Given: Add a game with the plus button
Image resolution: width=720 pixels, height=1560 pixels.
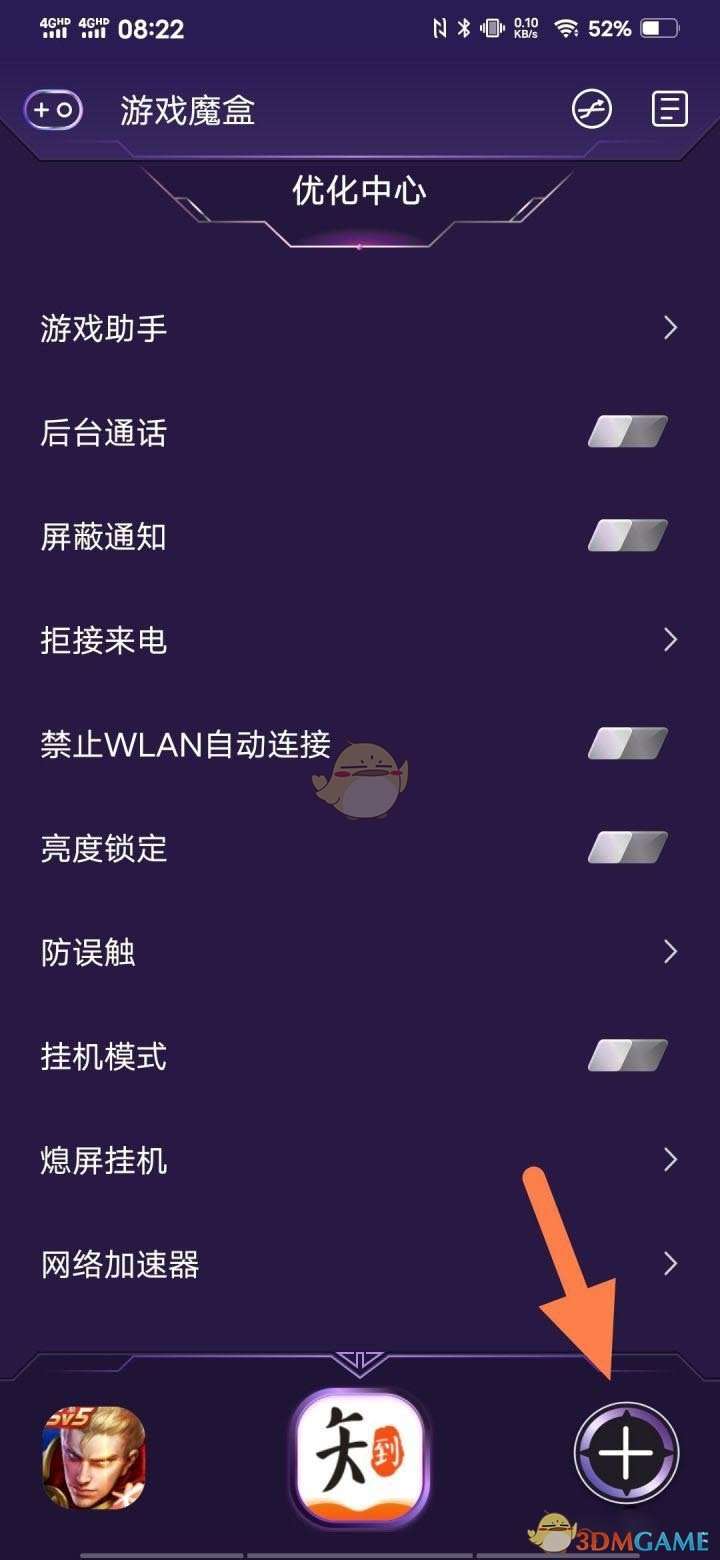Looking at the screenshot, I should (626, 1454).
